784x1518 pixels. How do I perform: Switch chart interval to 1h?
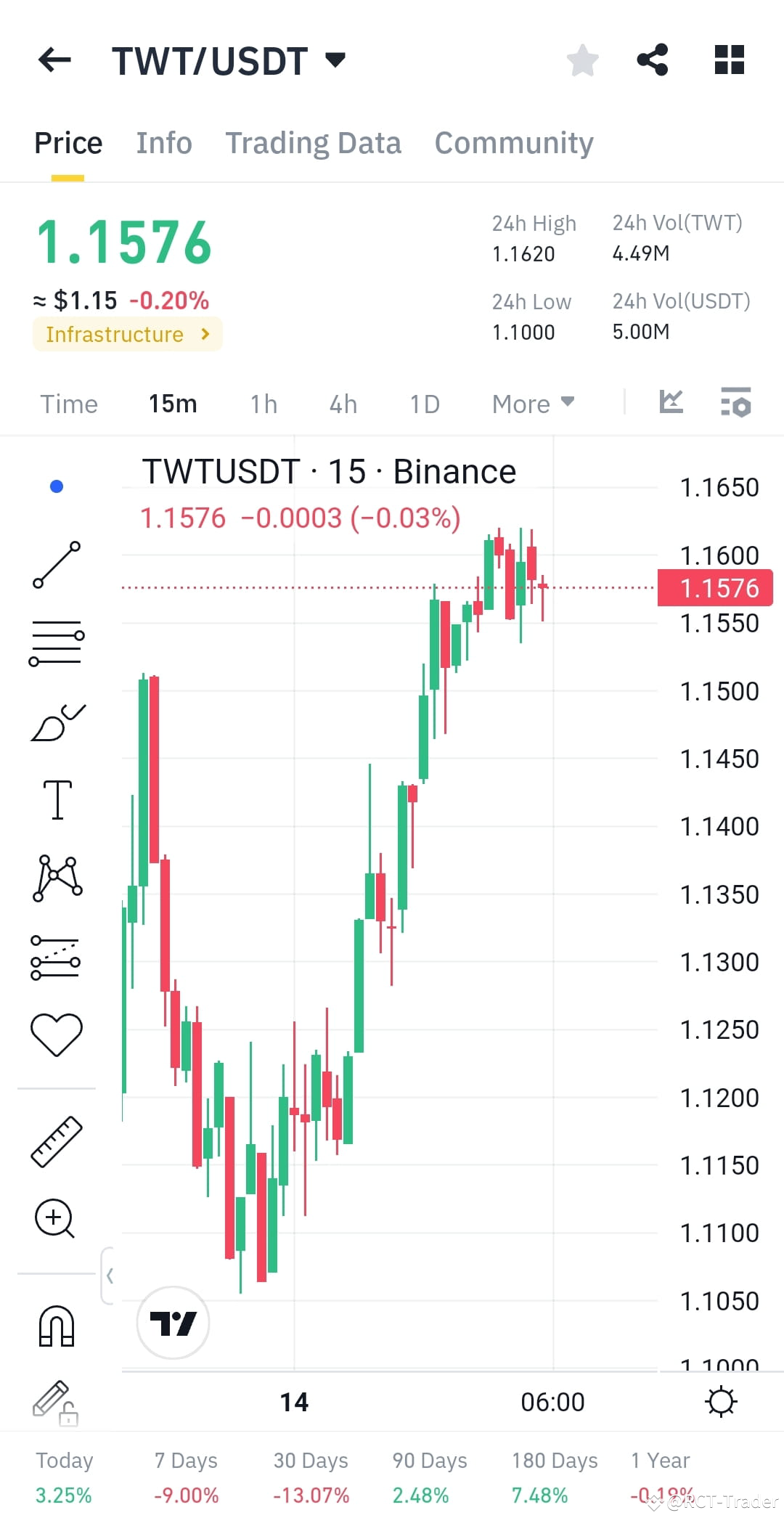(263, 404)
